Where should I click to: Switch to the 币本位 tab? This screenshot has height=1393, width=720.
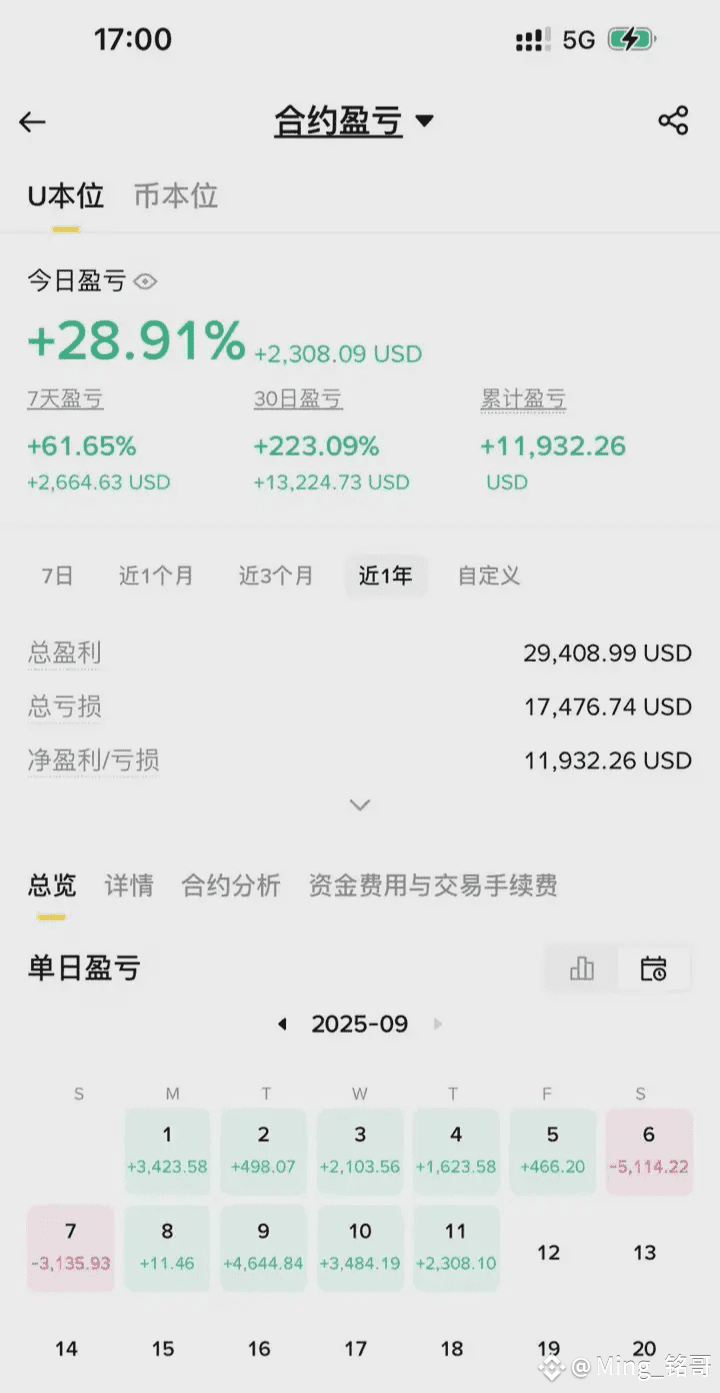[x=176, y=196]
